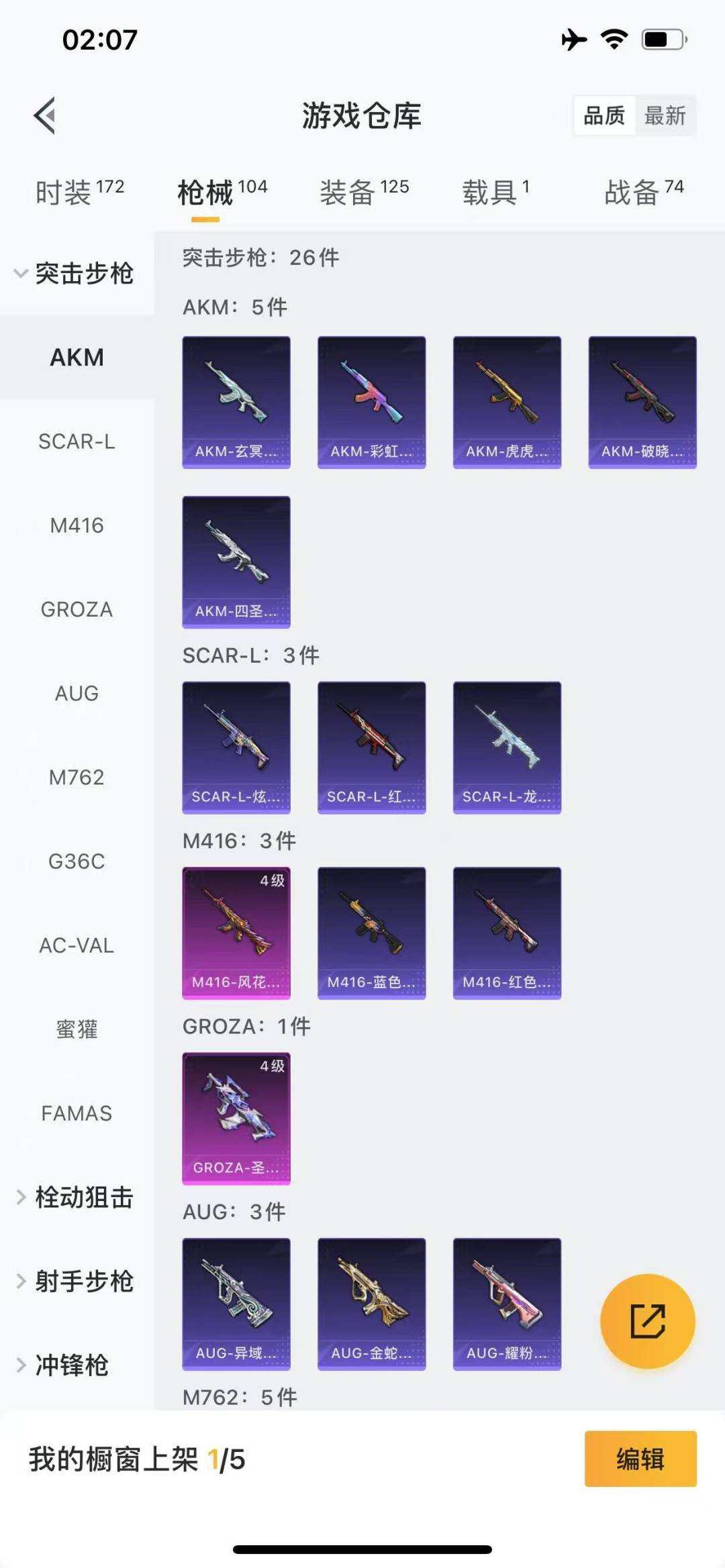Viewport: 725px width, 1568px height.
Task: Select SCAR-L in the side list
Action: point(77,441)
